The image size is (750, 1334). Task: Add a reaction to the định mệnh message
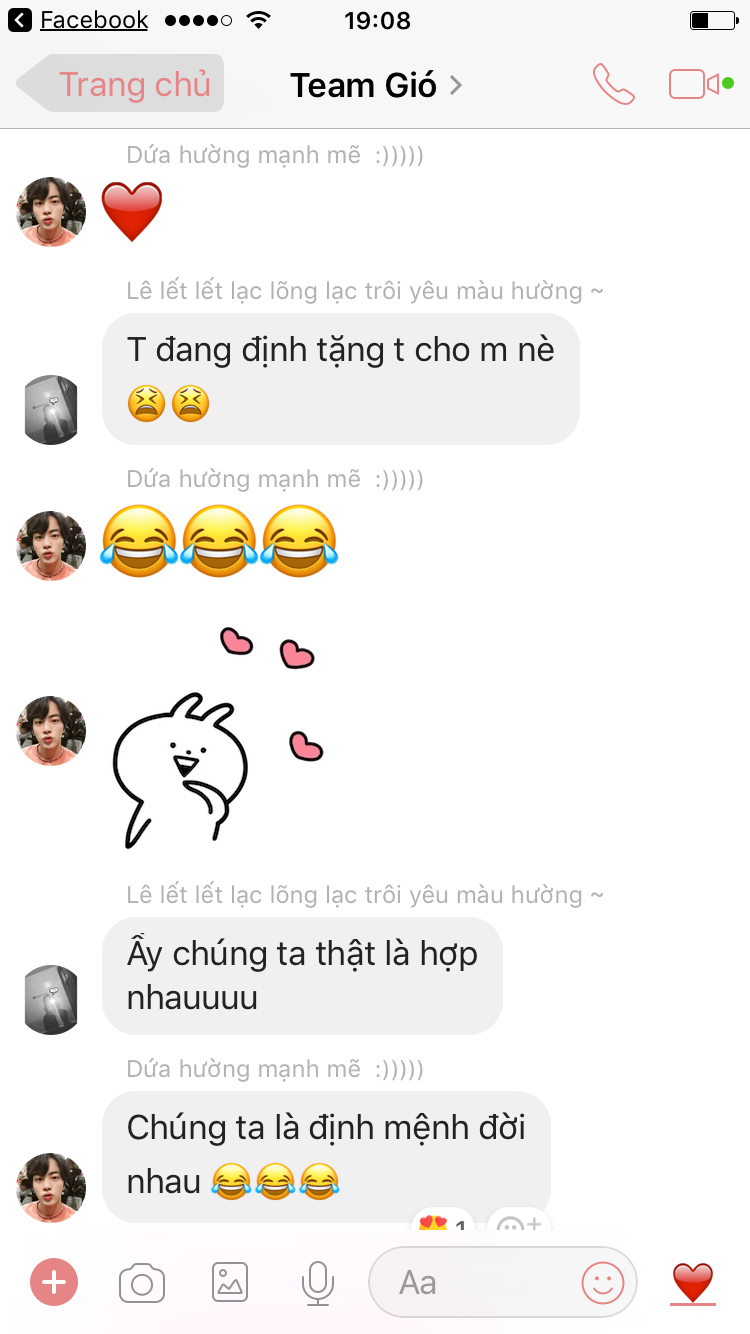tap(518, 1225)
